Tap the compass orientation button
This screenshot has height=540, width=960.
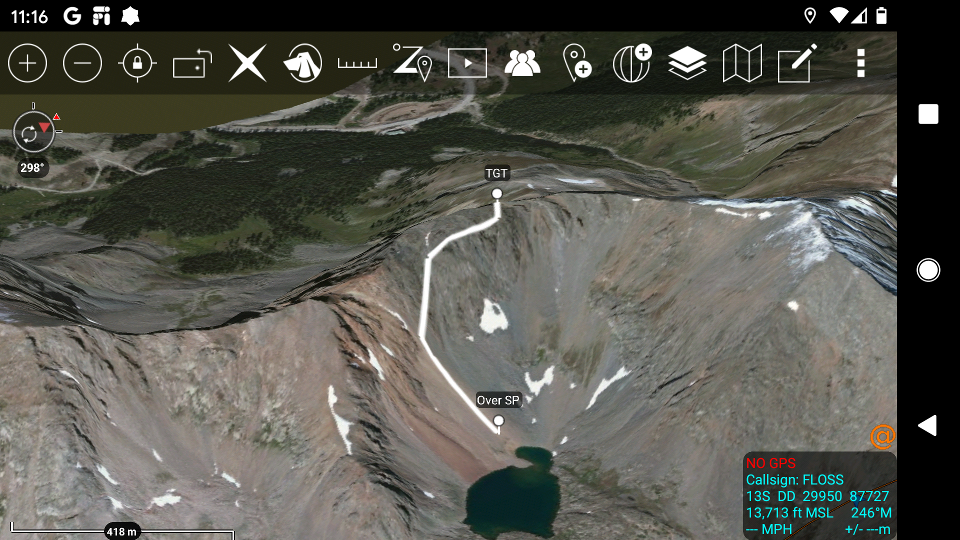coord(33,131)
